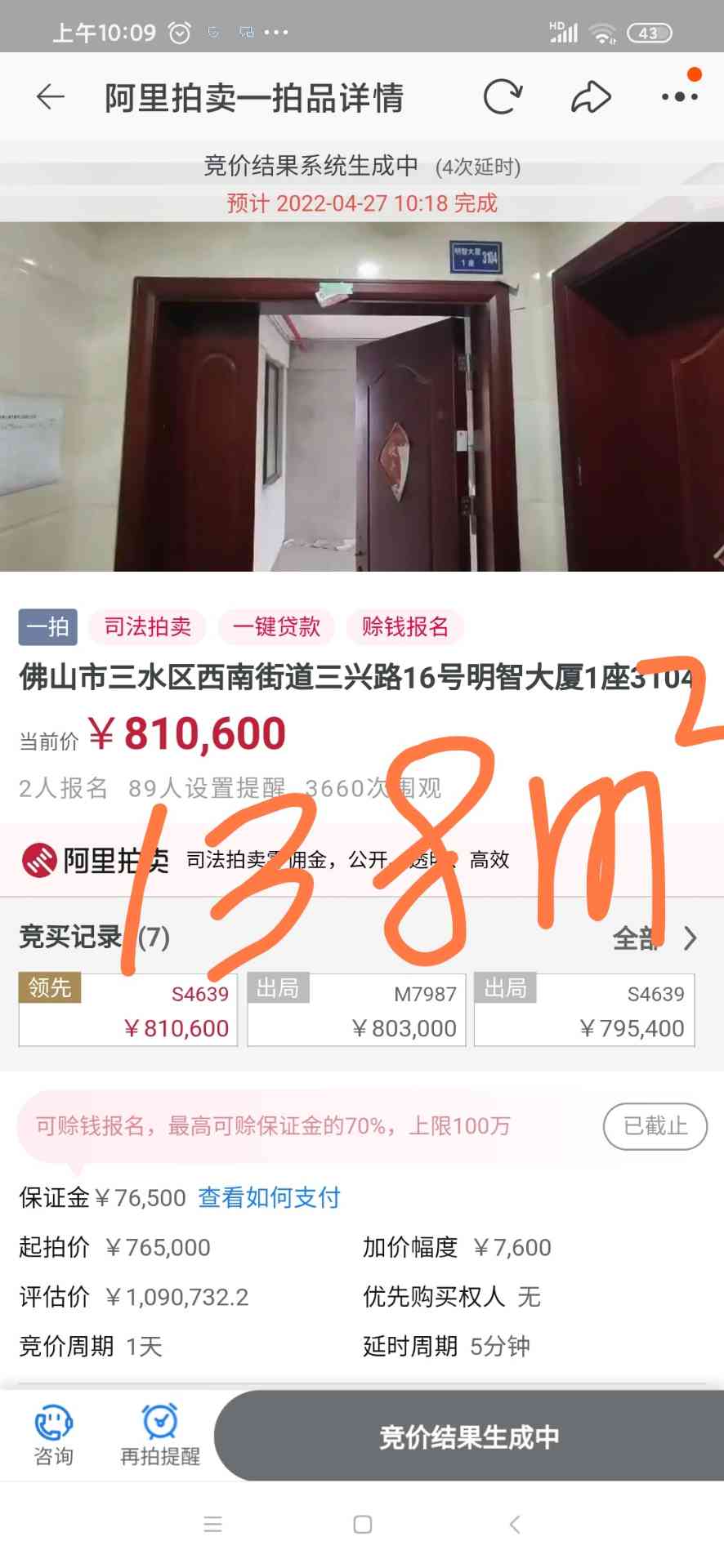Refresh the auction page

[502, 97]
